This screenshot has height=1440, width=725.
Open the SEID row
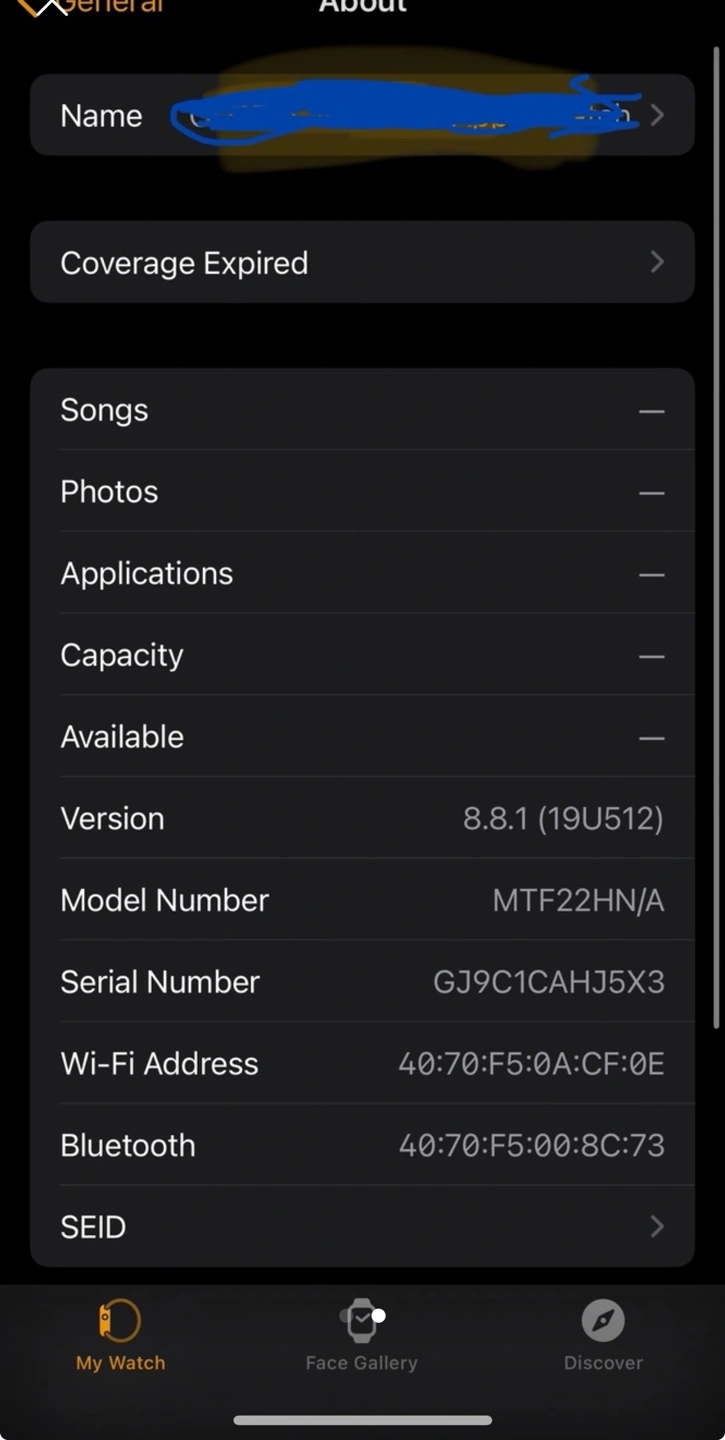(x=362, y=1226)
